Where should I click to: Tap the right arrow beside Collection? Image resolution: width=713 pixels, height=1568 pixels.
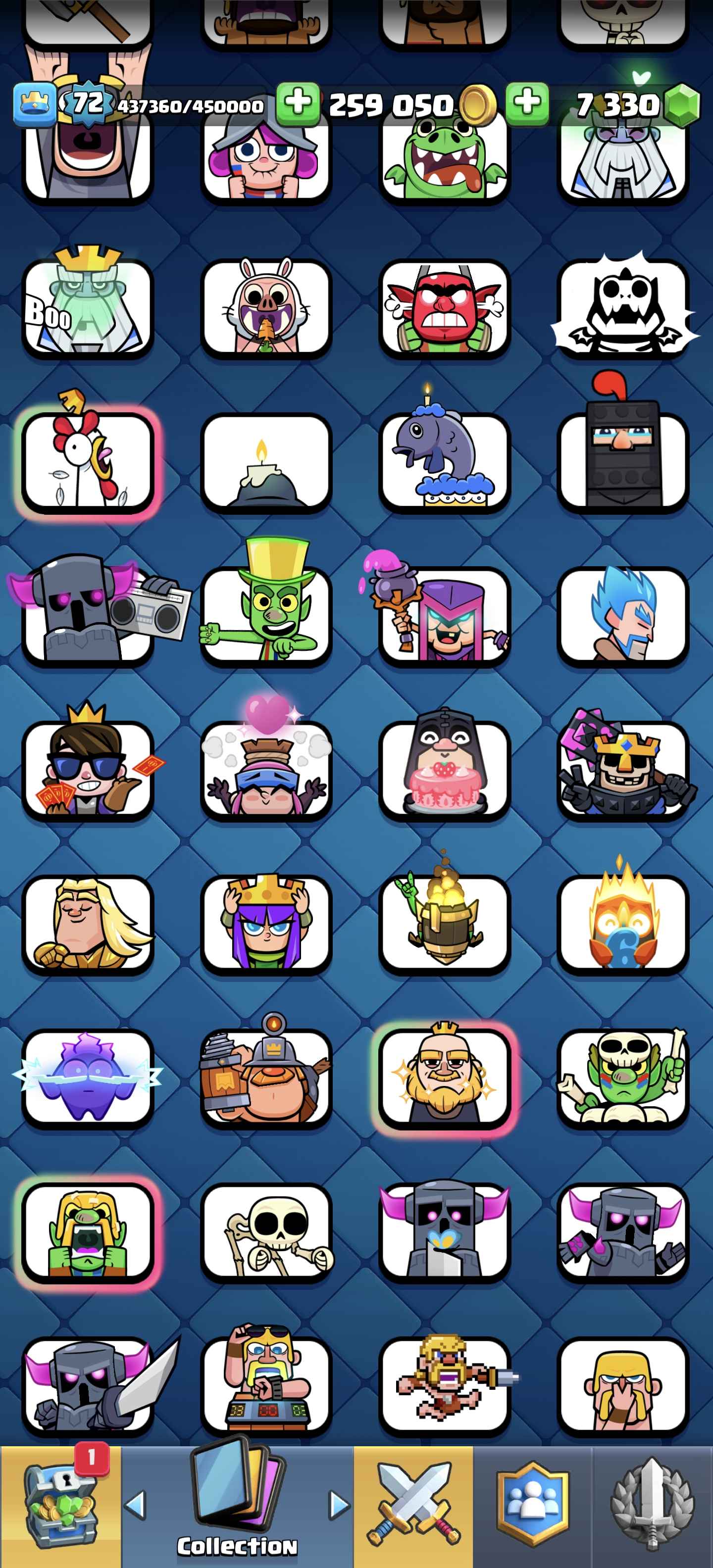(339, 1505)
